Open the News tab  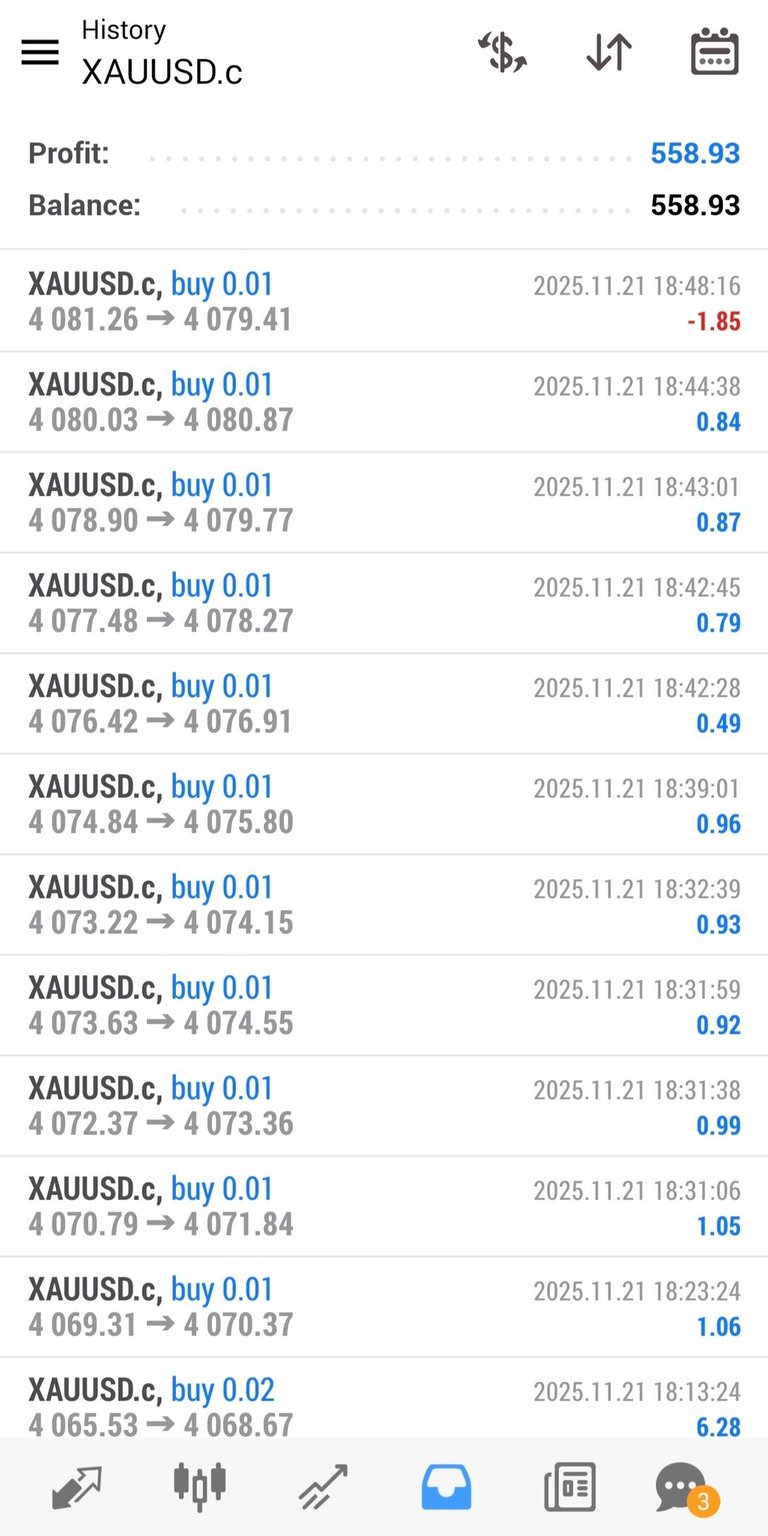point(569,1487)
